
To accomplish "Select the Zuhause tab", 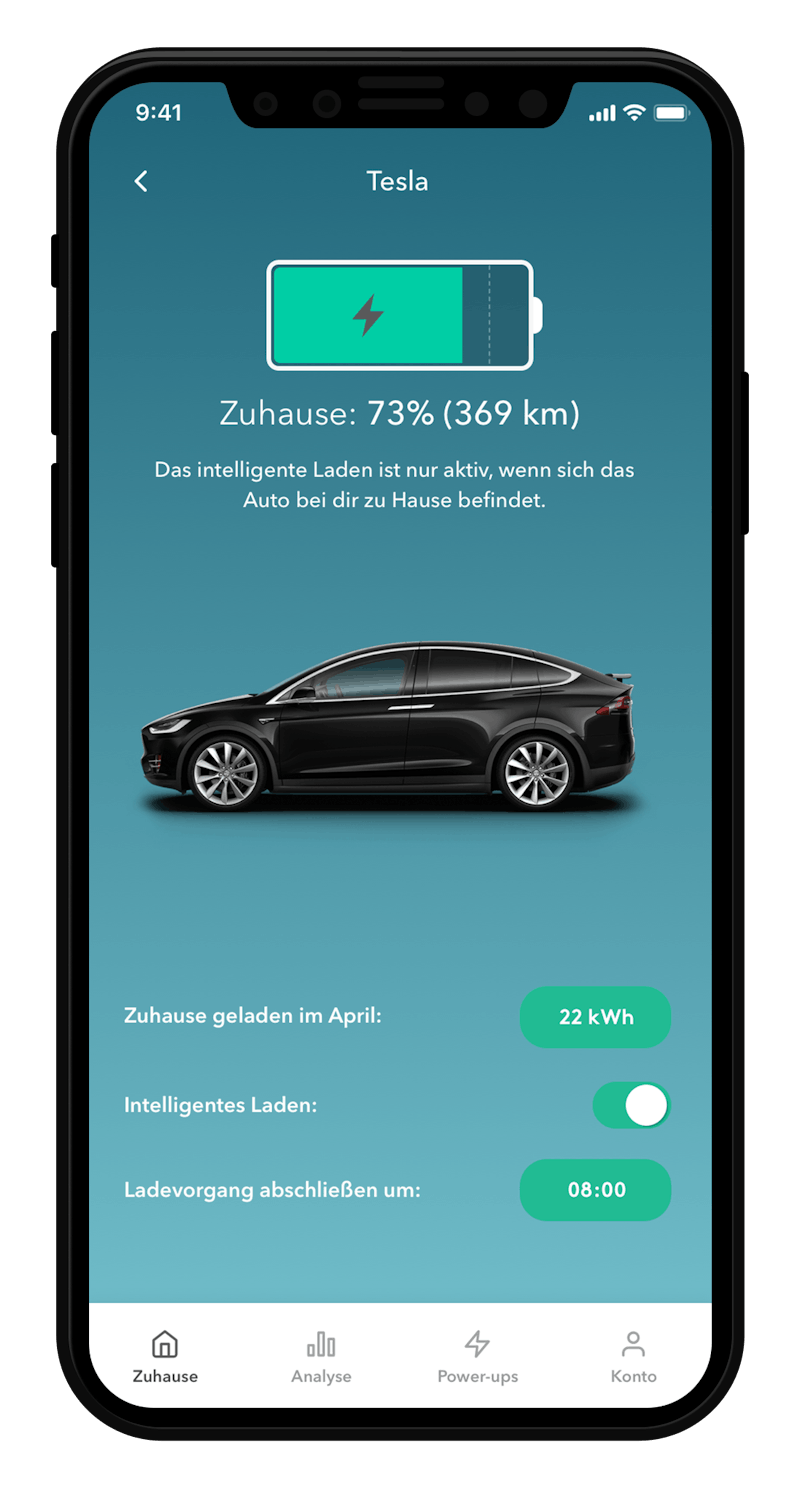I will pos(165,1357).
